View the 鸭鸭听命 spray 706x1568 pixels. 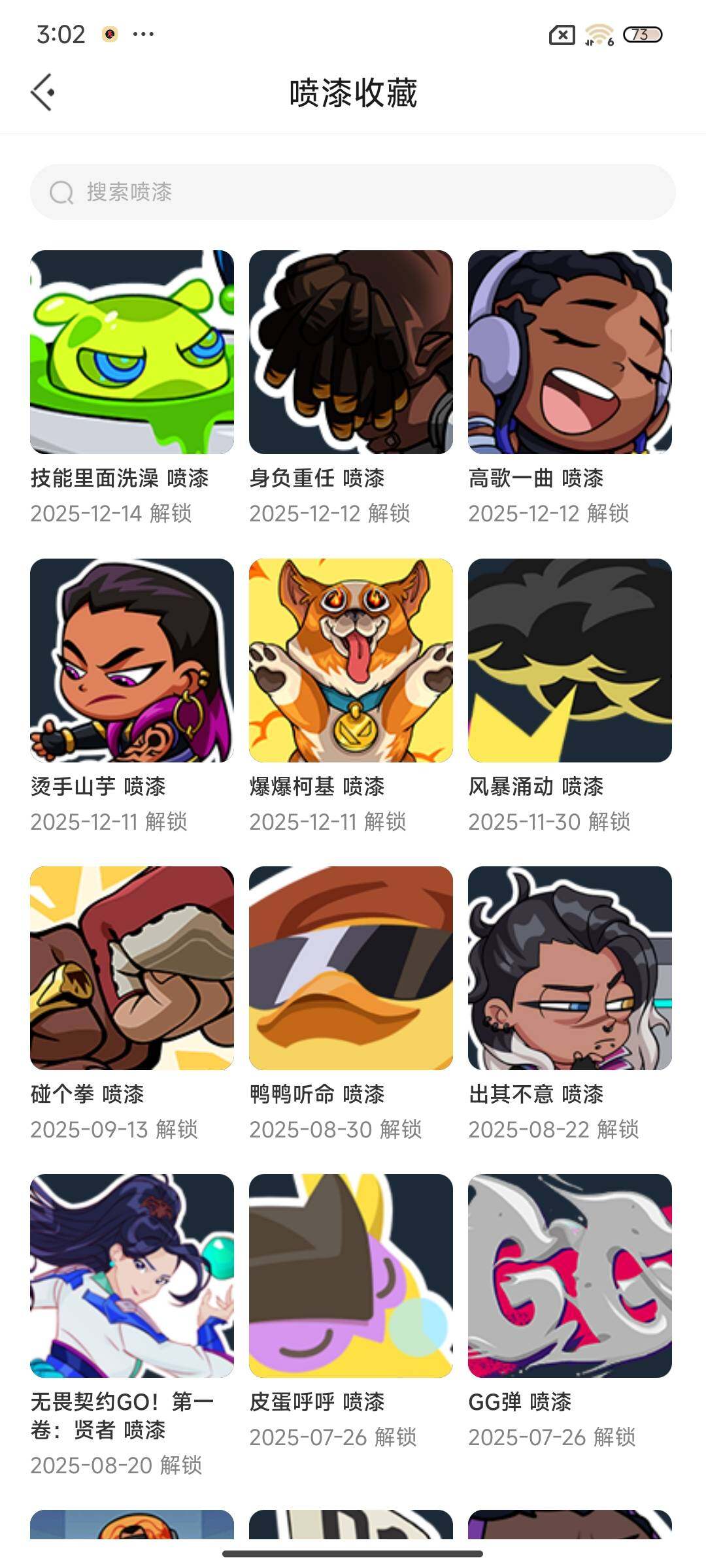click(x=351, y=968)
